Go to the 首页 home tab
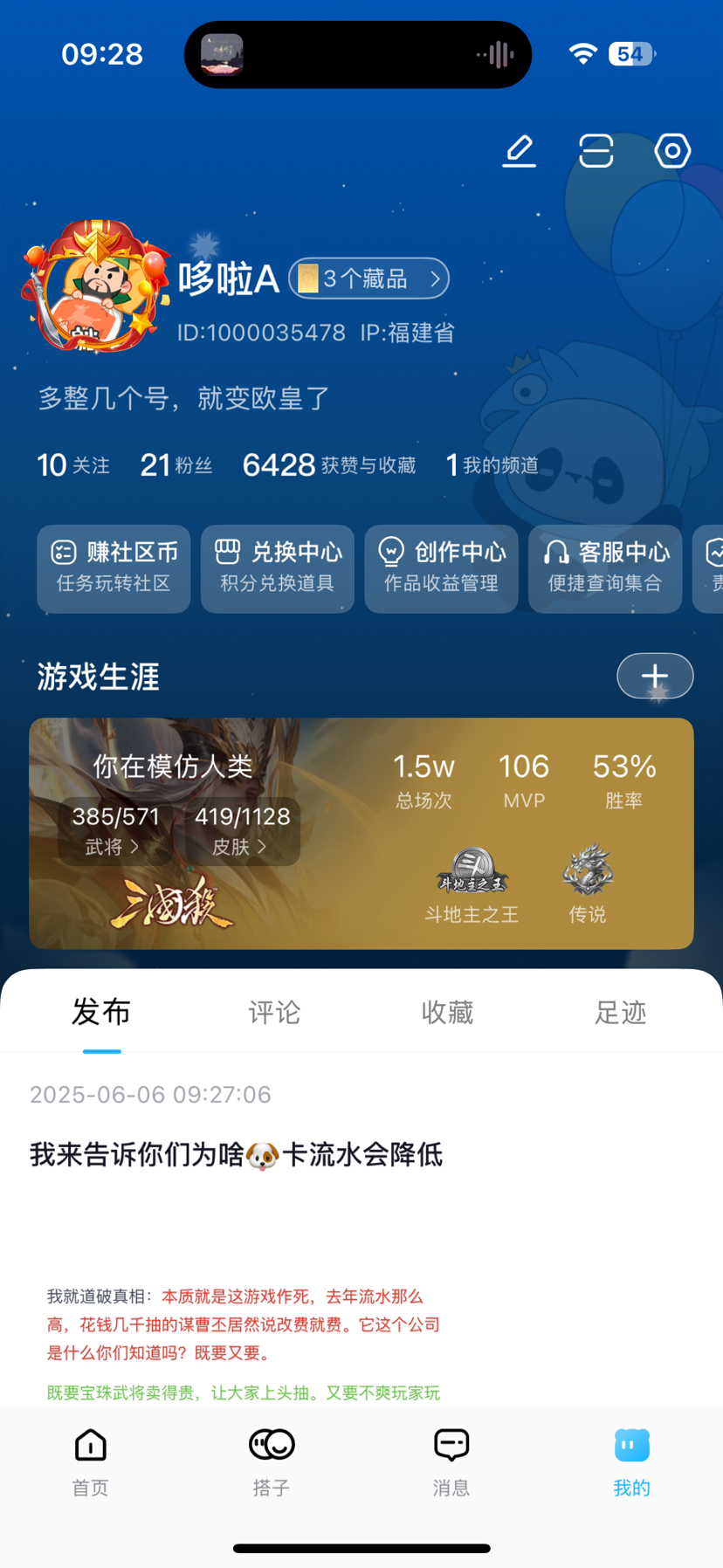Image resolution: width=723 pixels, height=1568 pixels. click(x=90, y=1461)
